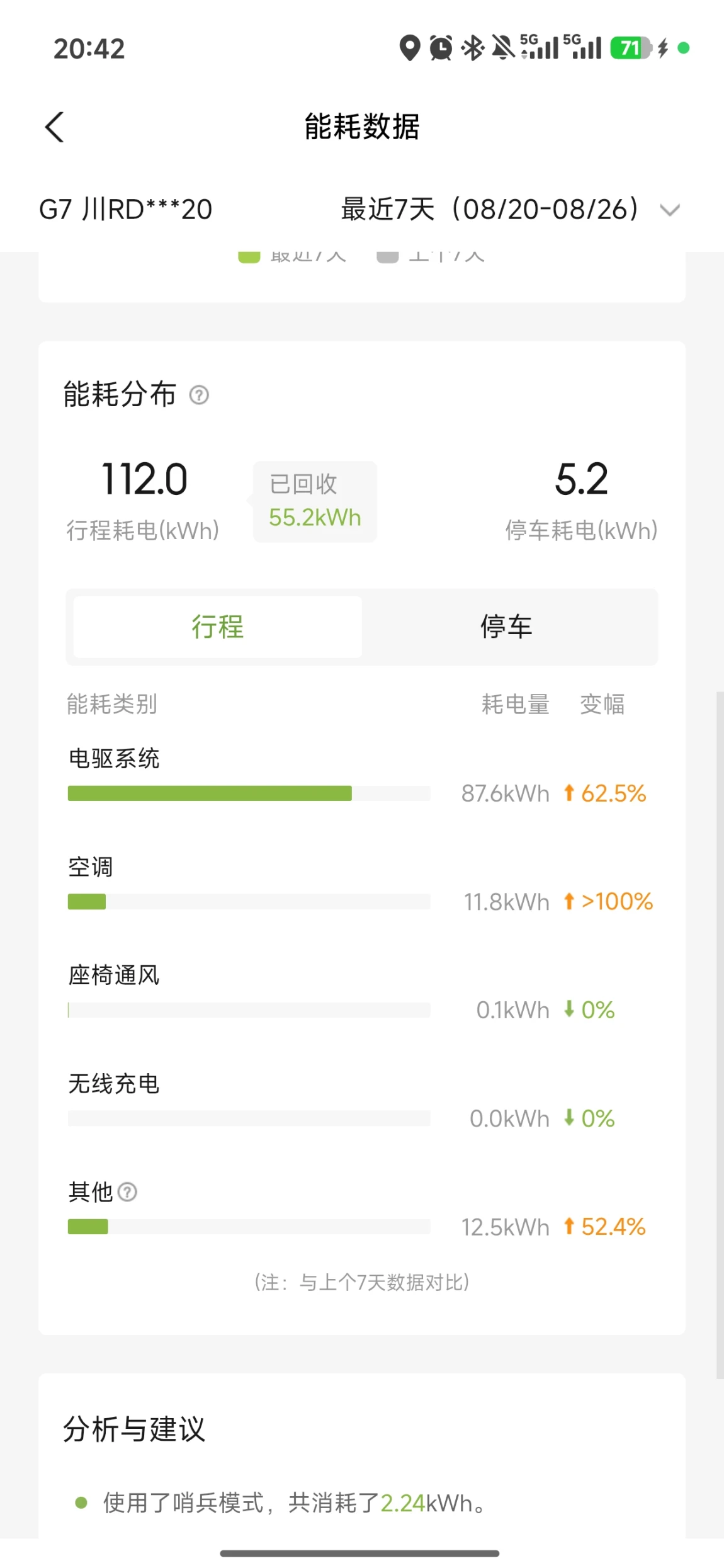This screenshot has width=724, height=1568.
Task: Select the 行程 tab
Action: click(x=218, y=627)
